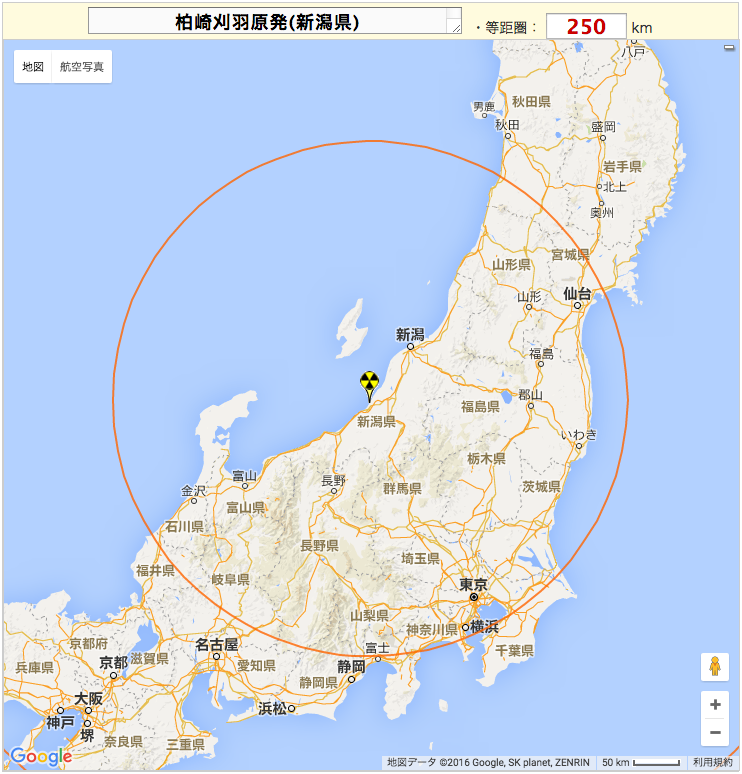Edit the 250 km distance field
Screen dimensions: 742x774
pos(586,27)
